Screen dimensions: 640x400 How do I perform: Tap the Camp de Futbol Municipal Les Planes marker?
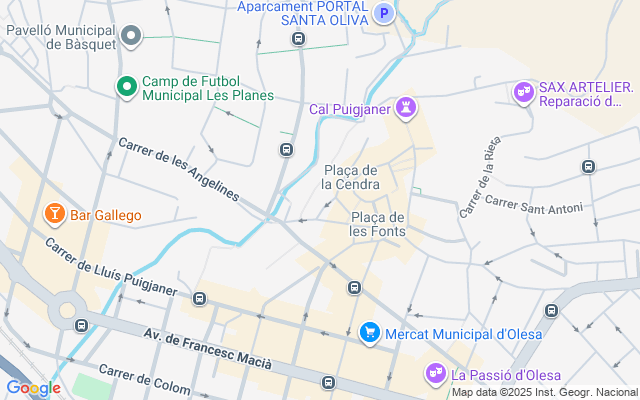(x=126, y=87)
